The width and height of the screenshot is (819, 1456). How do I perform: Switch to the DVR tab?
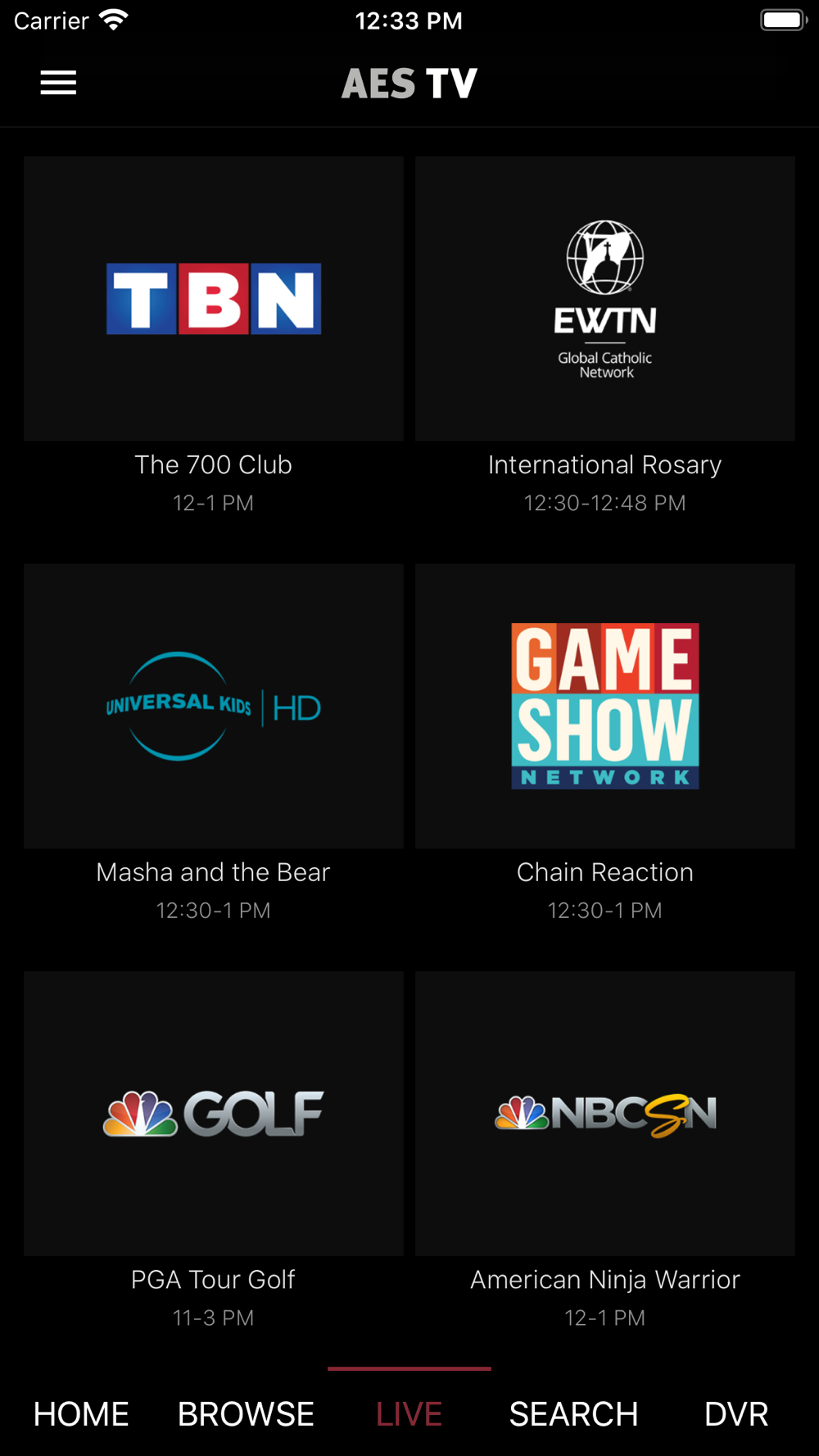(736, 1414)
